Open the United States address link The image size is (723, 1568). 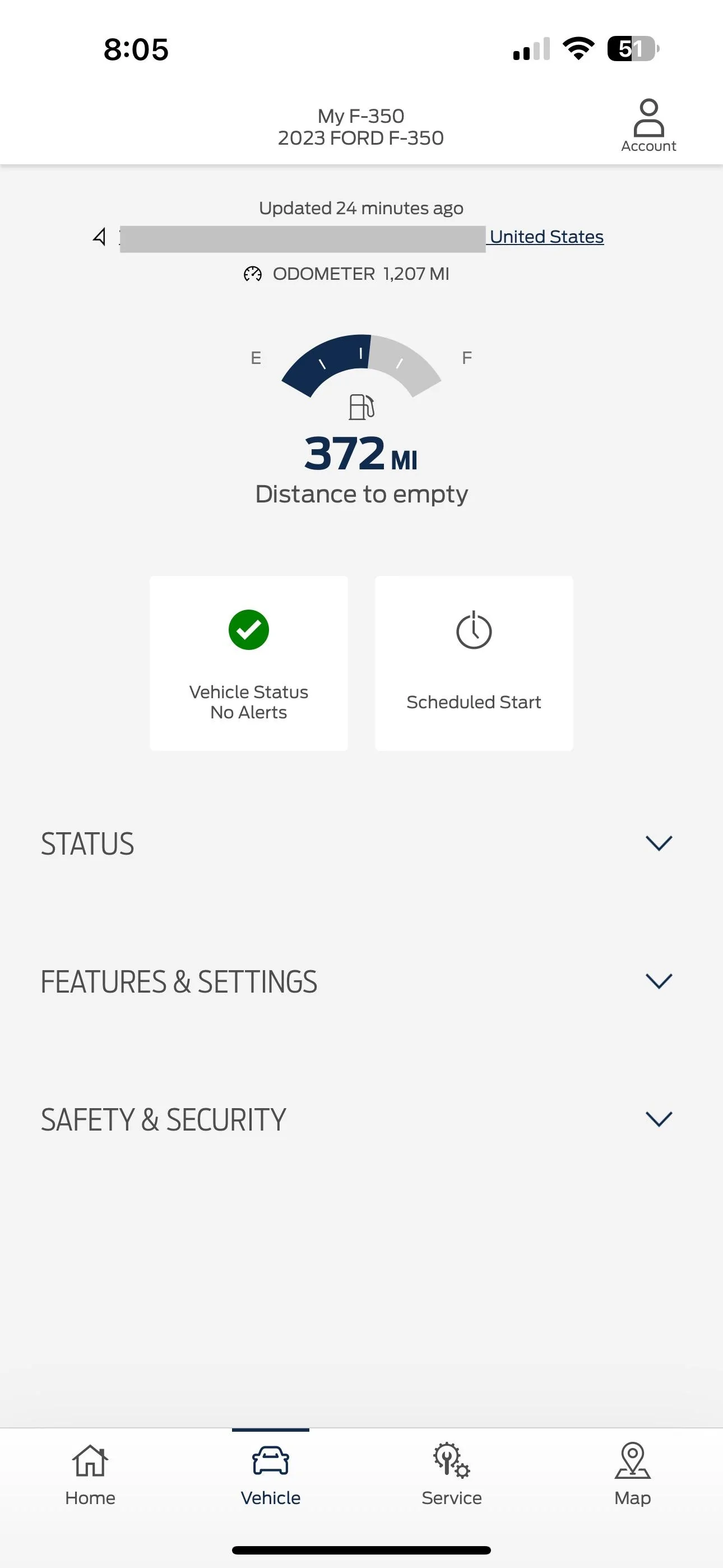(x=546, y=236)
